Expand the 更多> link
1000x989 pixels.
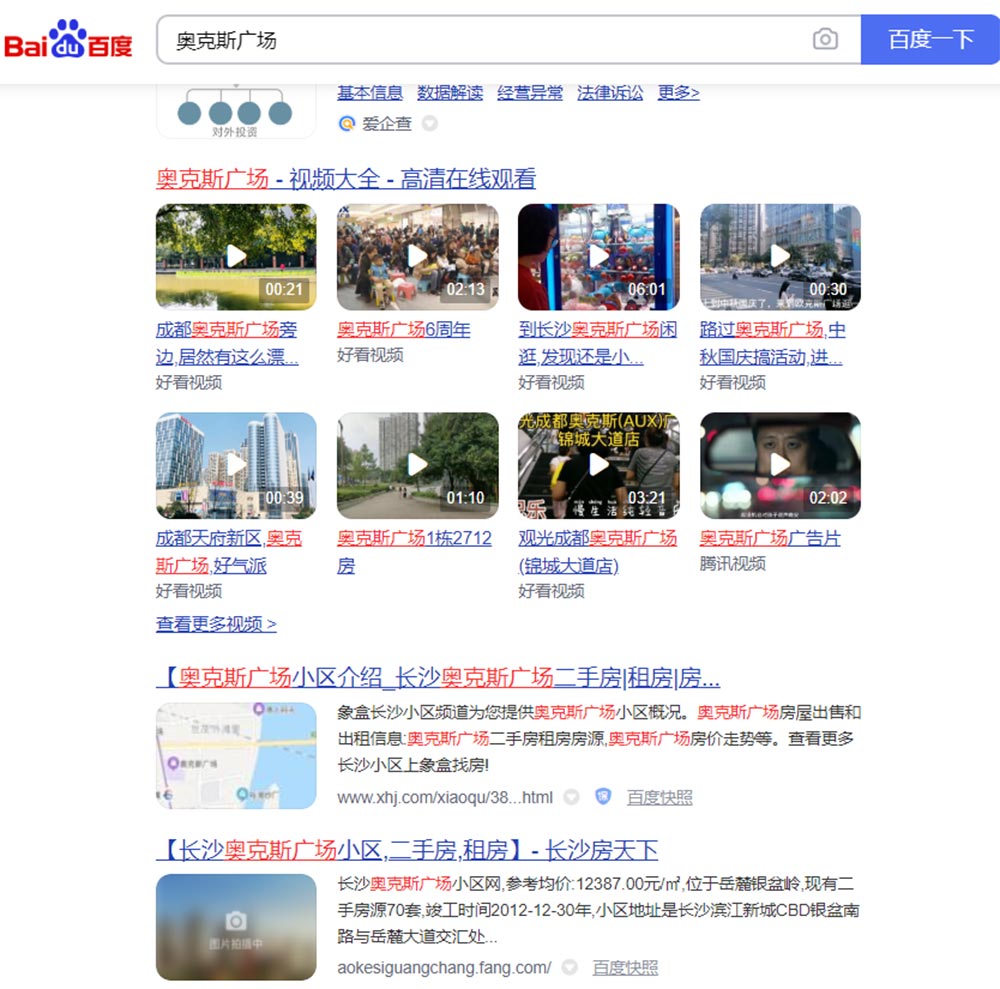click(678, 93)
